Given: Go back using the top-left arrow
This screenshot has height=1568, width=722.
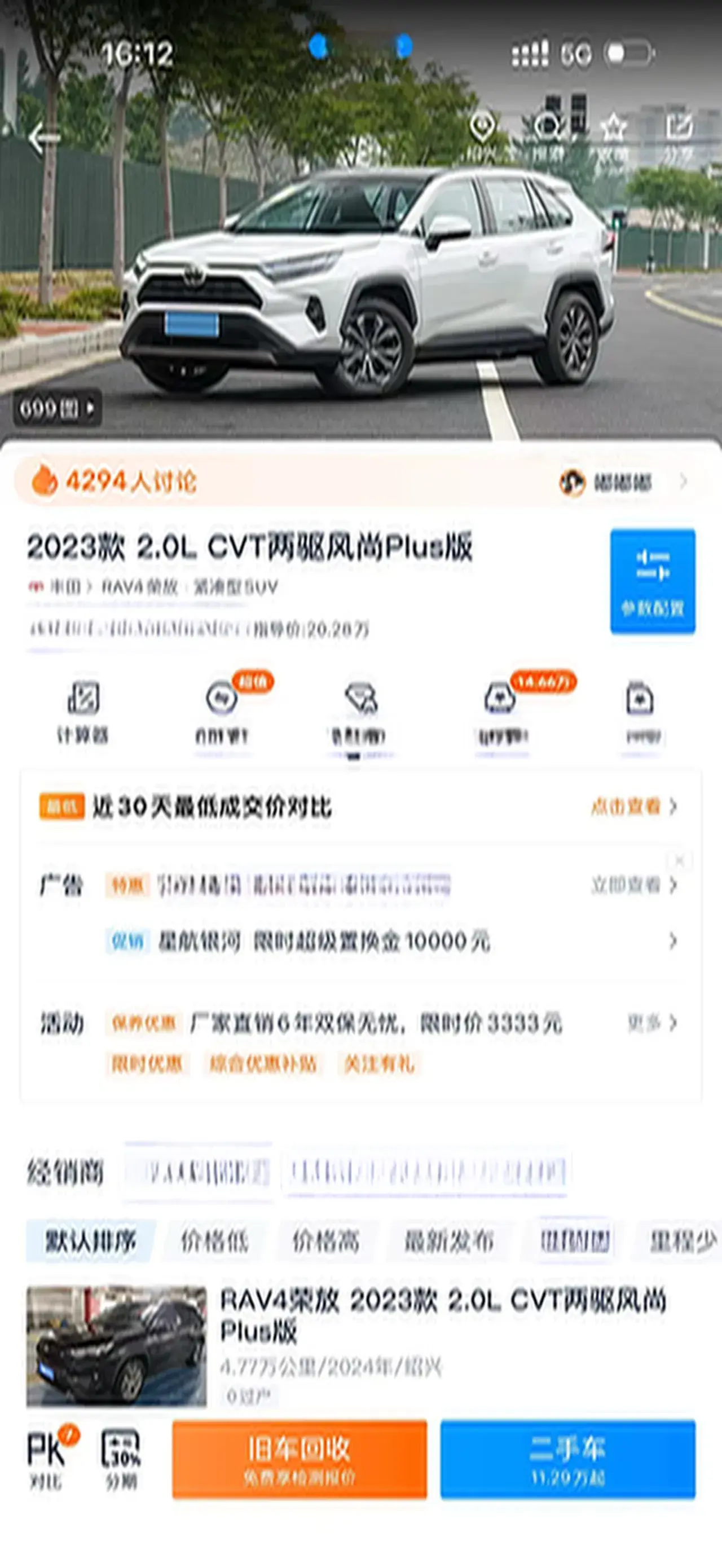Looking at the screenshot, I should click(x=44, y=138).
